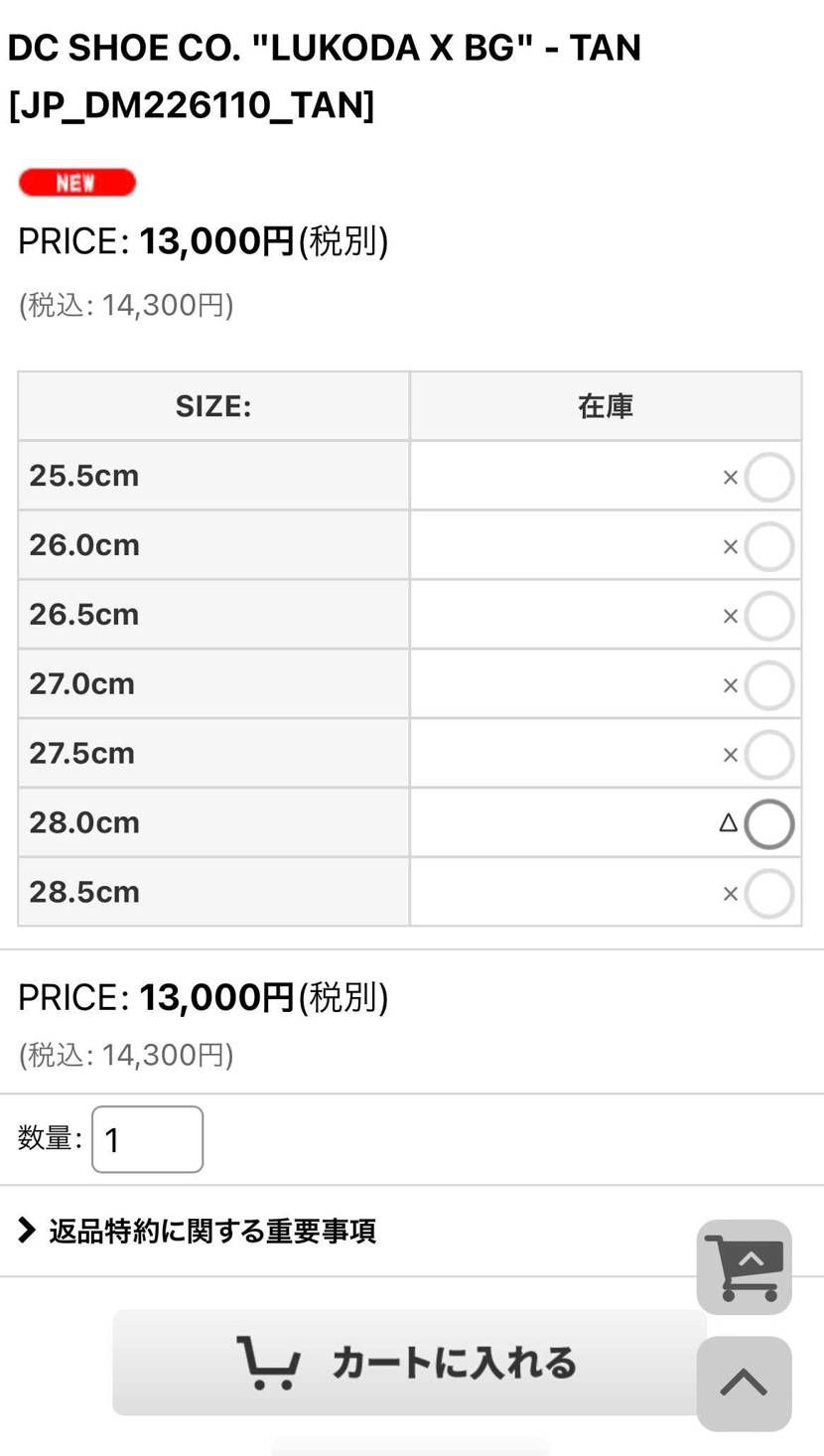The image size is (824, 1456).
Task: Click the scroll-to-top arrow icon
Action: (743, 1384)
